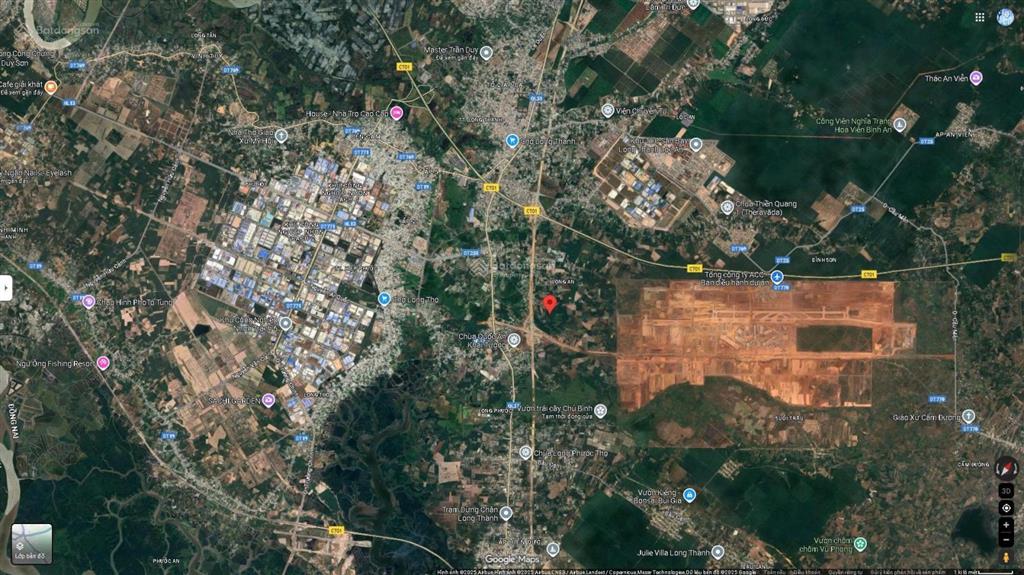The image size is (1024, 575).
Task: Expand the collapsed side panel
Action: (x=6, y=288)
